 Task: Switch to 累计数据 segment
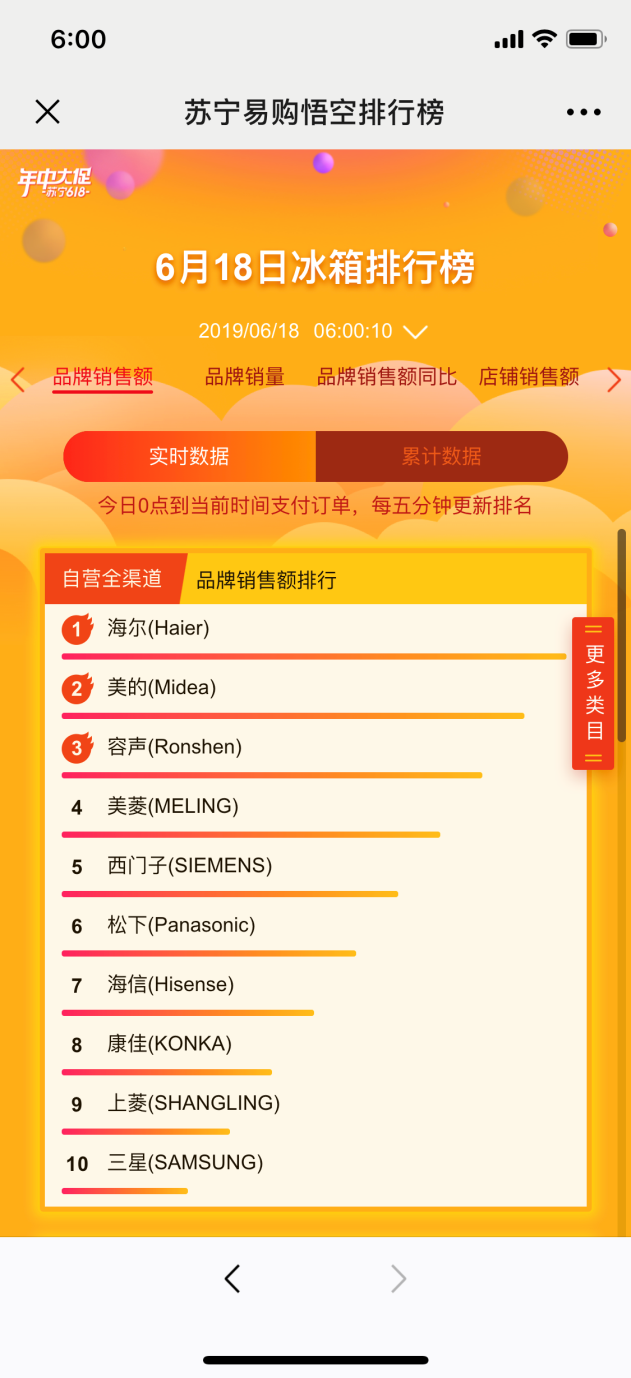point(441,457)
